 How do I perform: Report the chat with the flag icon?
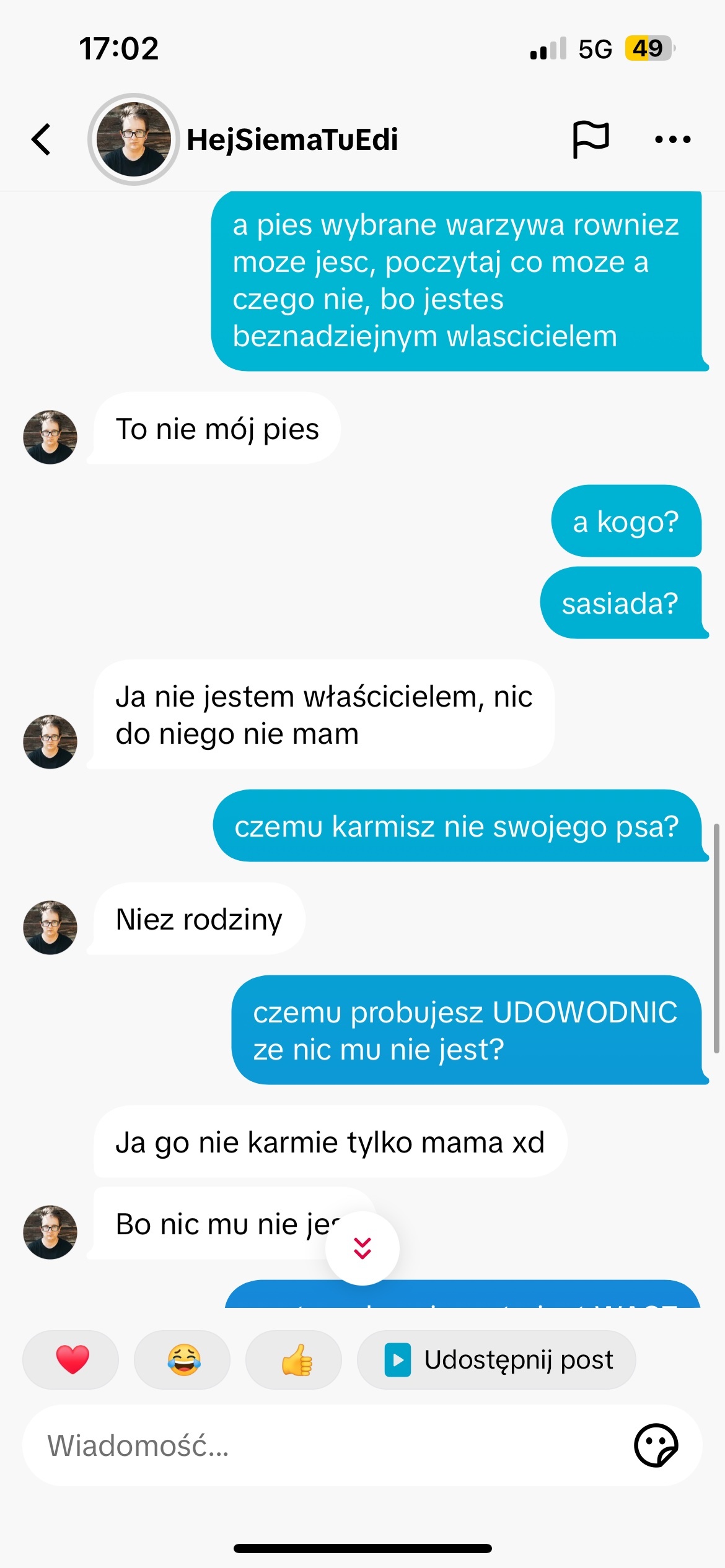(x=591, y=139)
